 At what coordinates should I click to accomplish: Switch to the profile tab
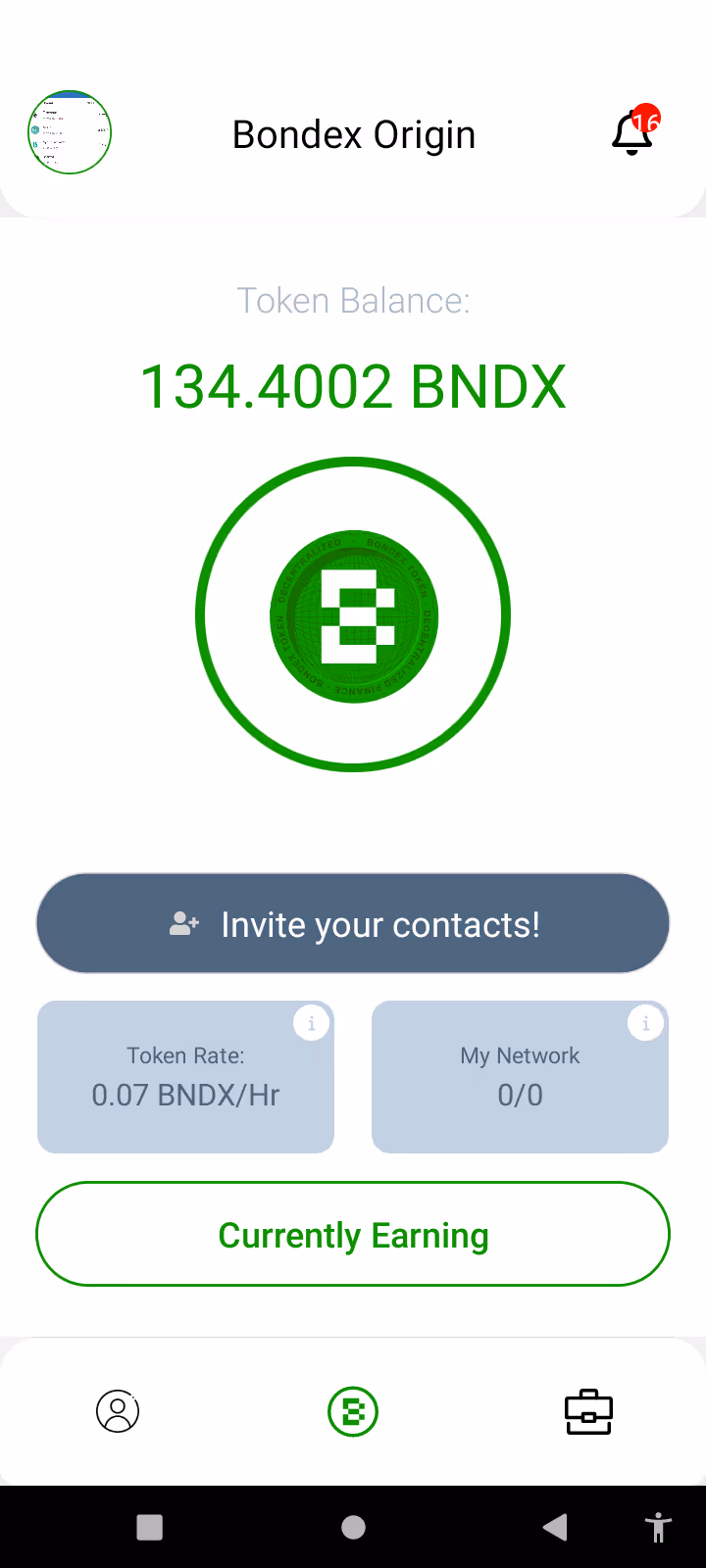click(x=118, y=1411)
